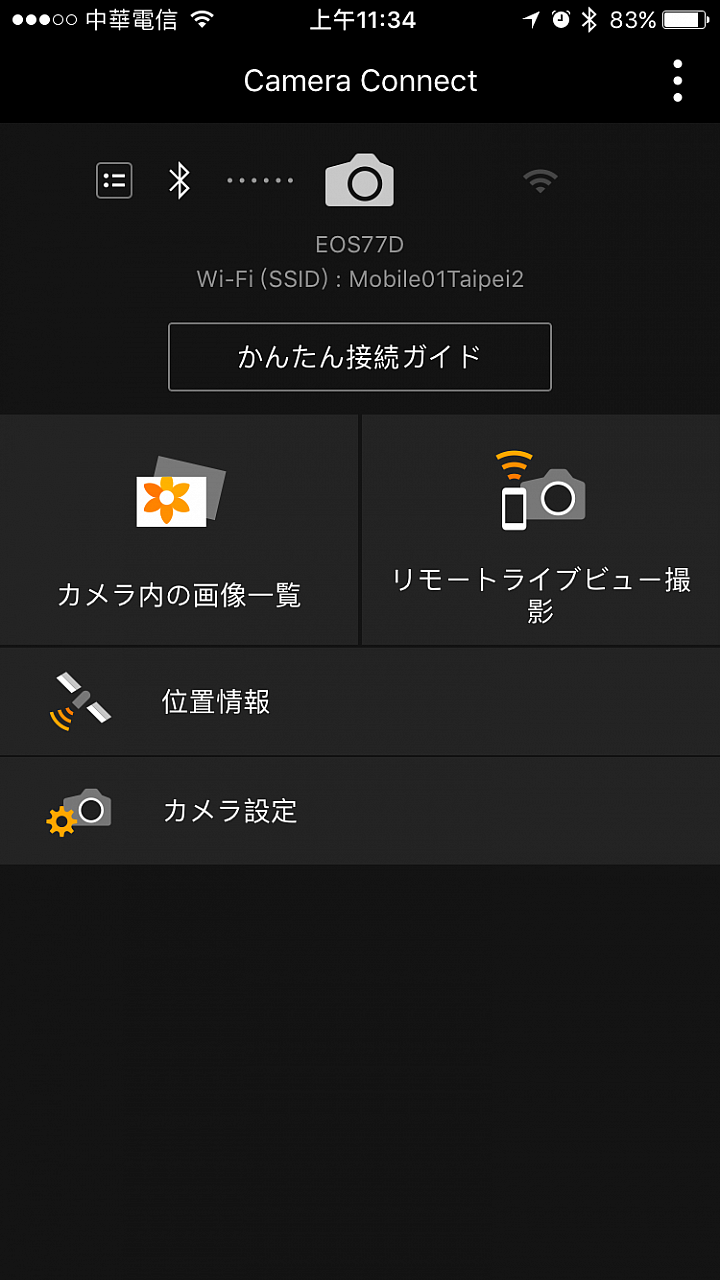Open カメラ内の画像一覧 image list
Screen dimensions: 720x1280
pos(179,530)
